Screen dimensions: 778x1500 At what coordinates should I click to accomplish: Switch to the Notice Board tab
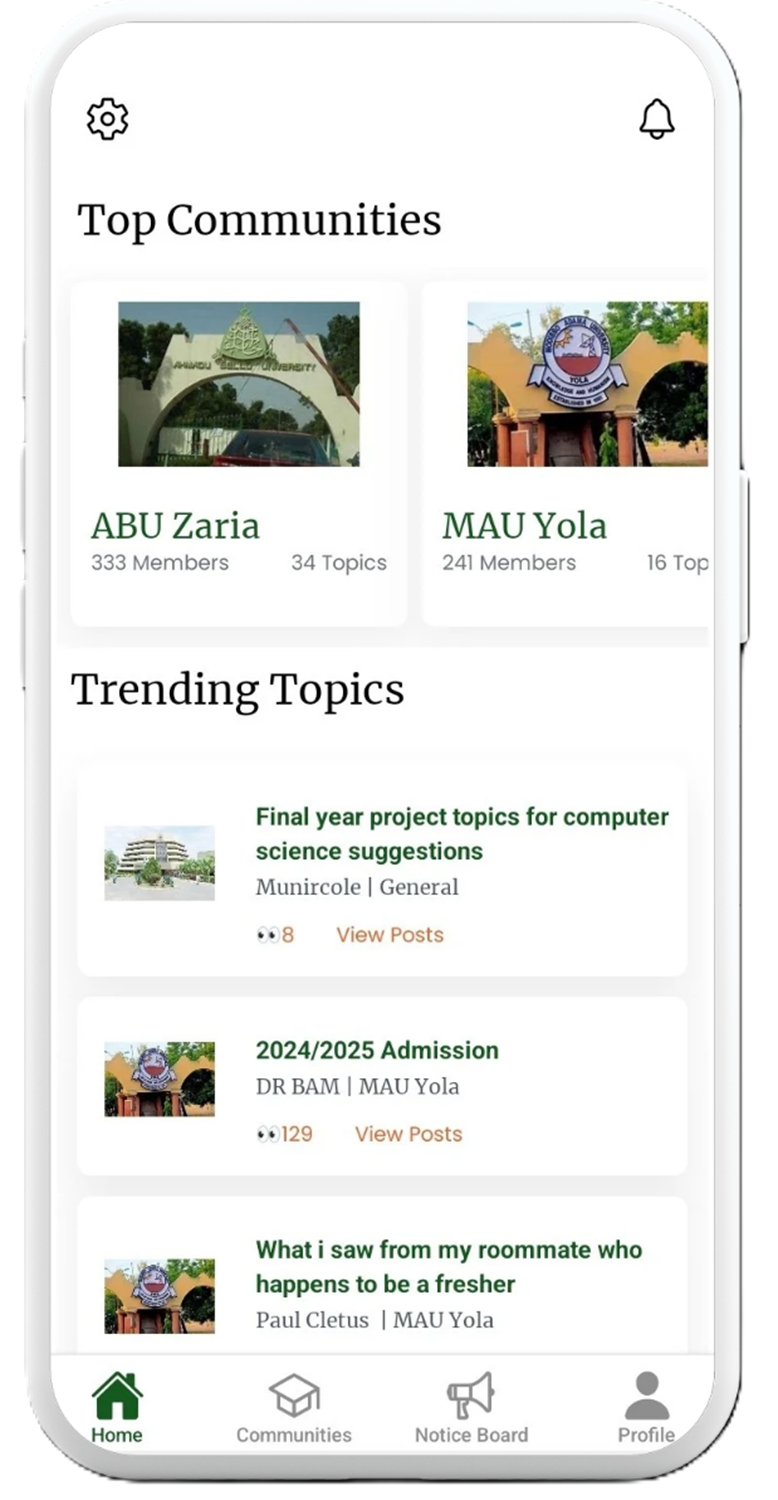point(471,1408)
